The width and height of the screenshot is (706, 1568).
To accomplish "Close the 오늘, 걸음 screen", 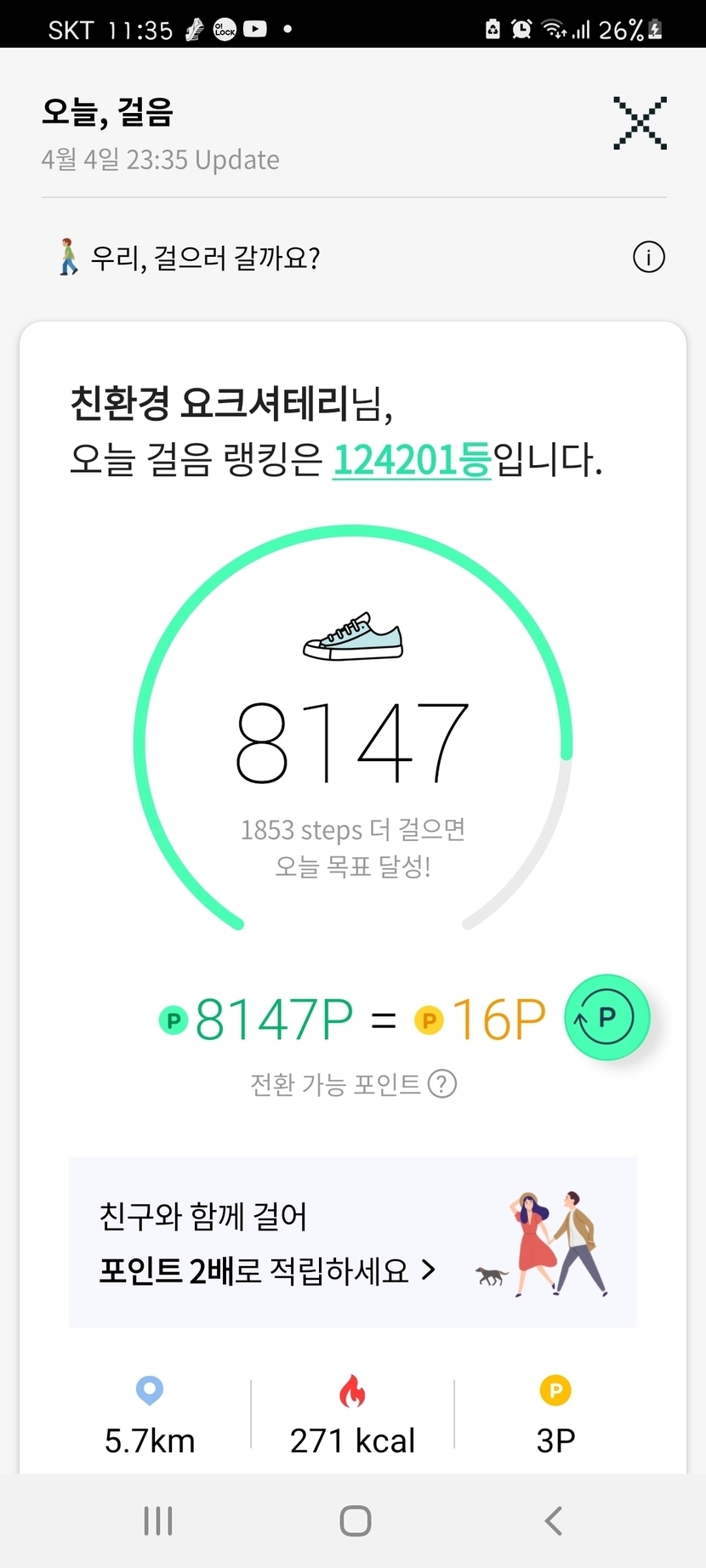I will pyautogui.click(x=640, y=124).
